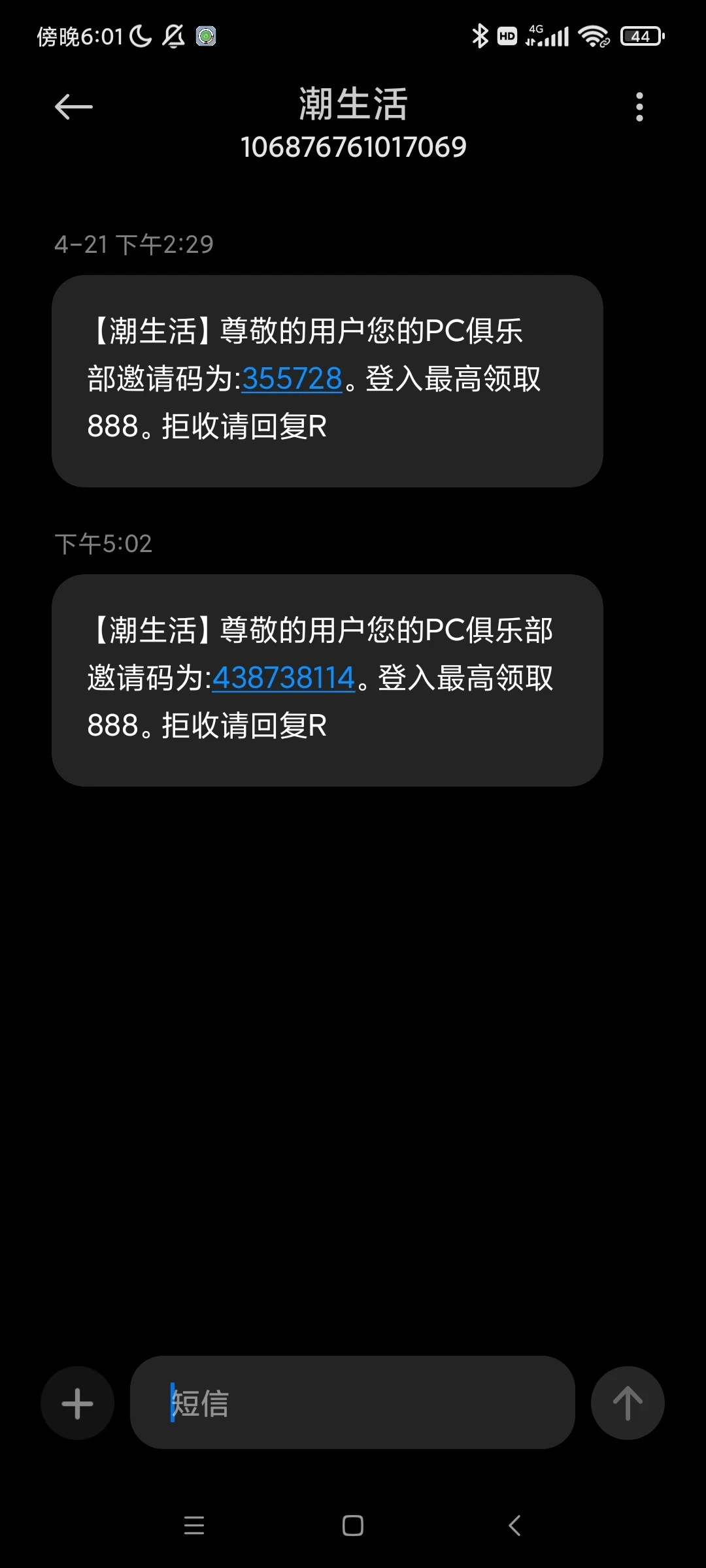
Task: Tap the battery indicator showing 44
Action: 639,36
